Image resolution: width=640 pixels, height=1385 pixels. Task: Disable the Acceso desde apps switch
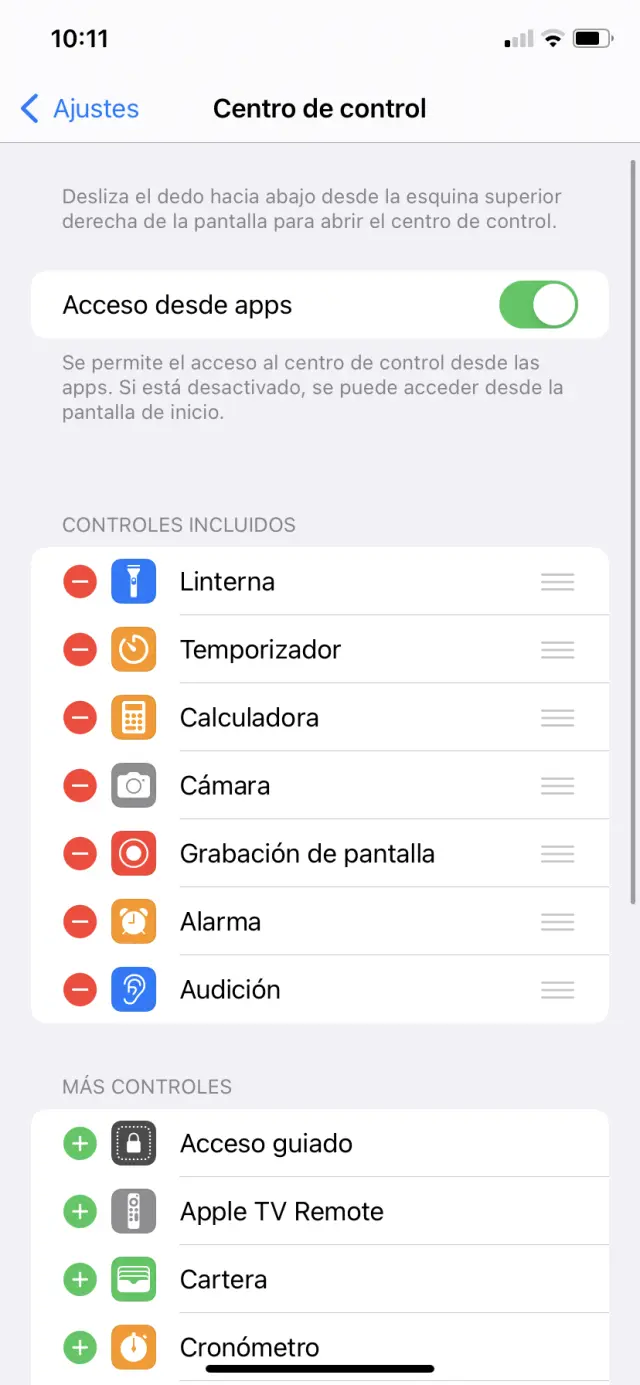pos(538,305)
